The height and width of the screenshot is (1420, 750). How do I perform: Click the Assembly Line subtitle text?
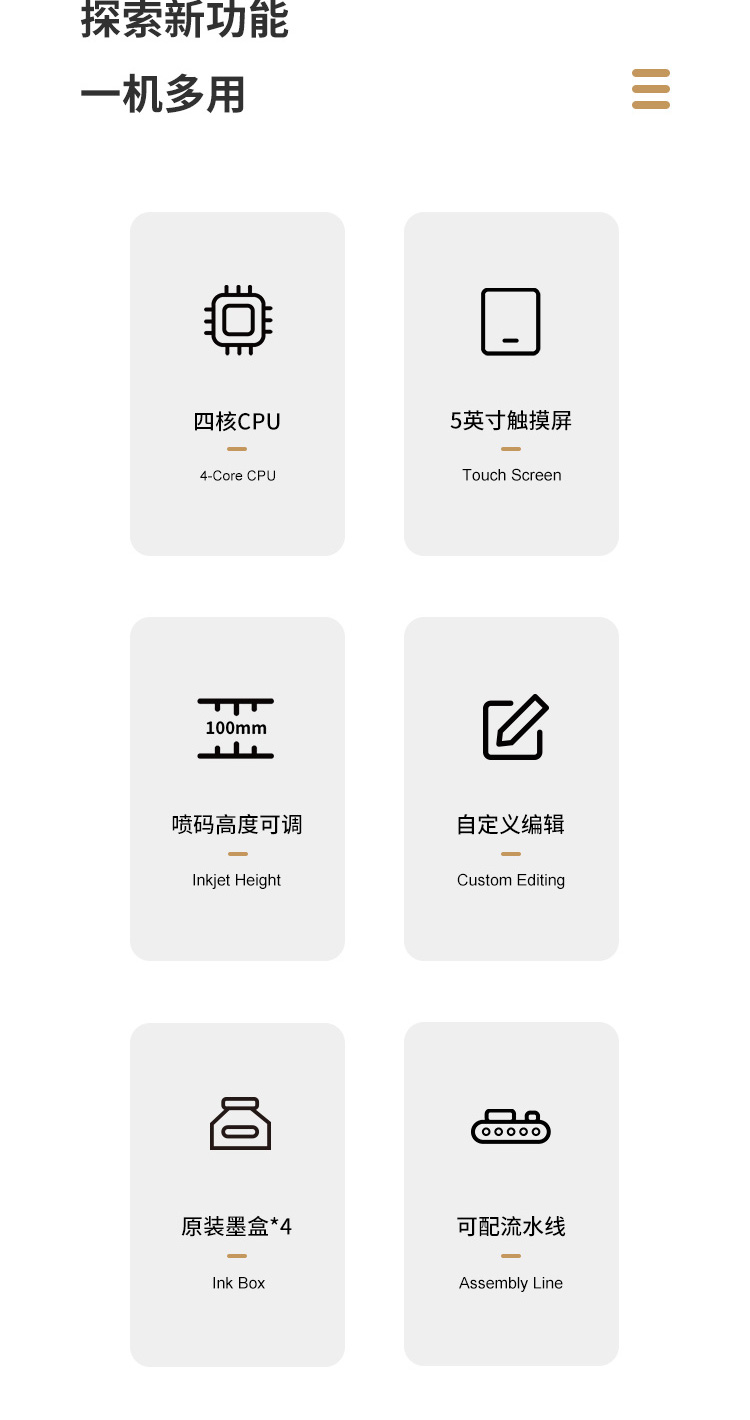click(x=511, y=1283)
